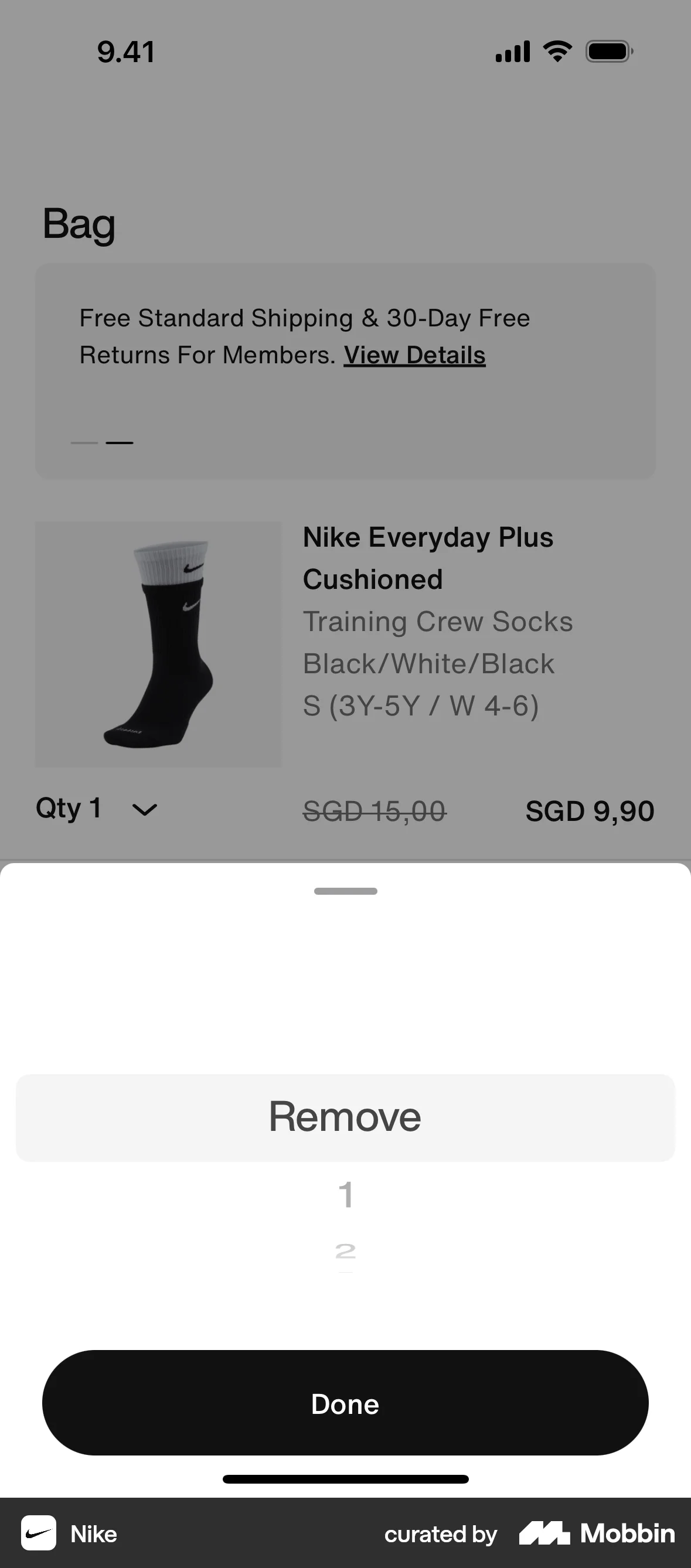Tap the clock showing 9.41 in status bar
The height and width of the screenshot is (1568, 691).
125,52
